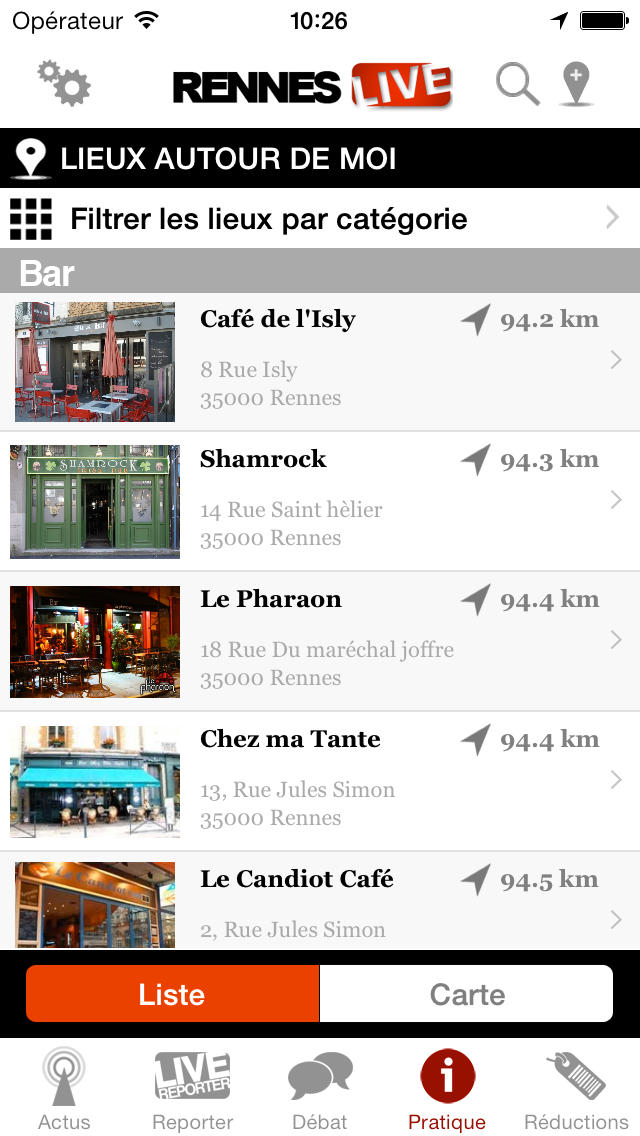Switch to the Débat tab

pos(320,1090)
